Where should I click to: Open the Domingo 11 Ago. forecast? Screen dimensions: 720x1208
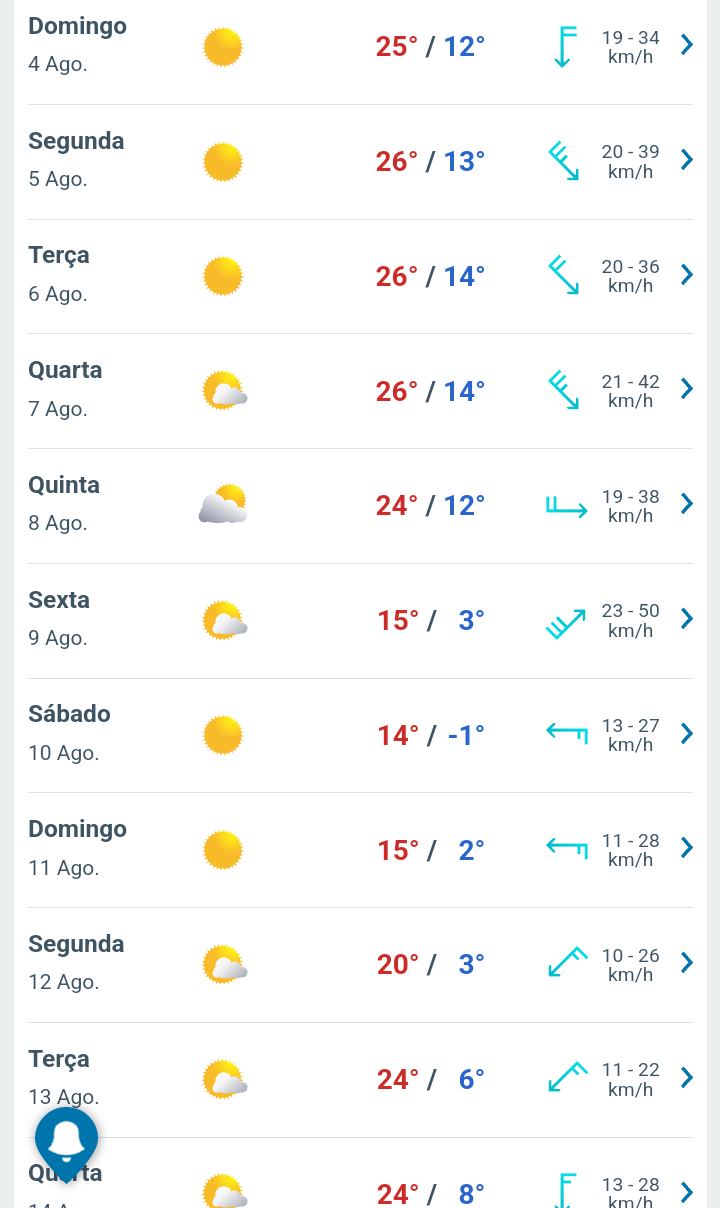tap(360, 850)
